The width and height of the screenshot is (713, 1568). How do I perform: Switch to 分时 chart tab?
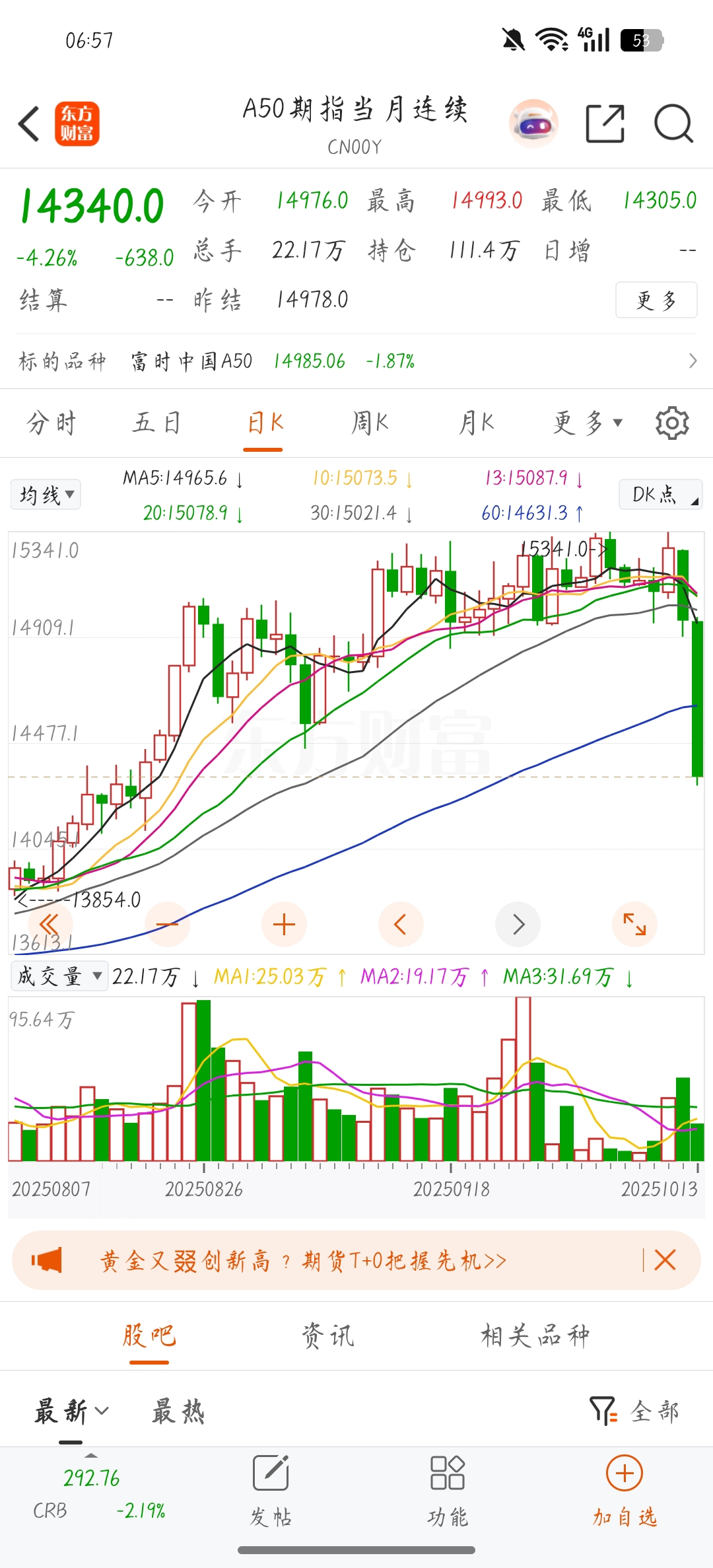[51, 423]
